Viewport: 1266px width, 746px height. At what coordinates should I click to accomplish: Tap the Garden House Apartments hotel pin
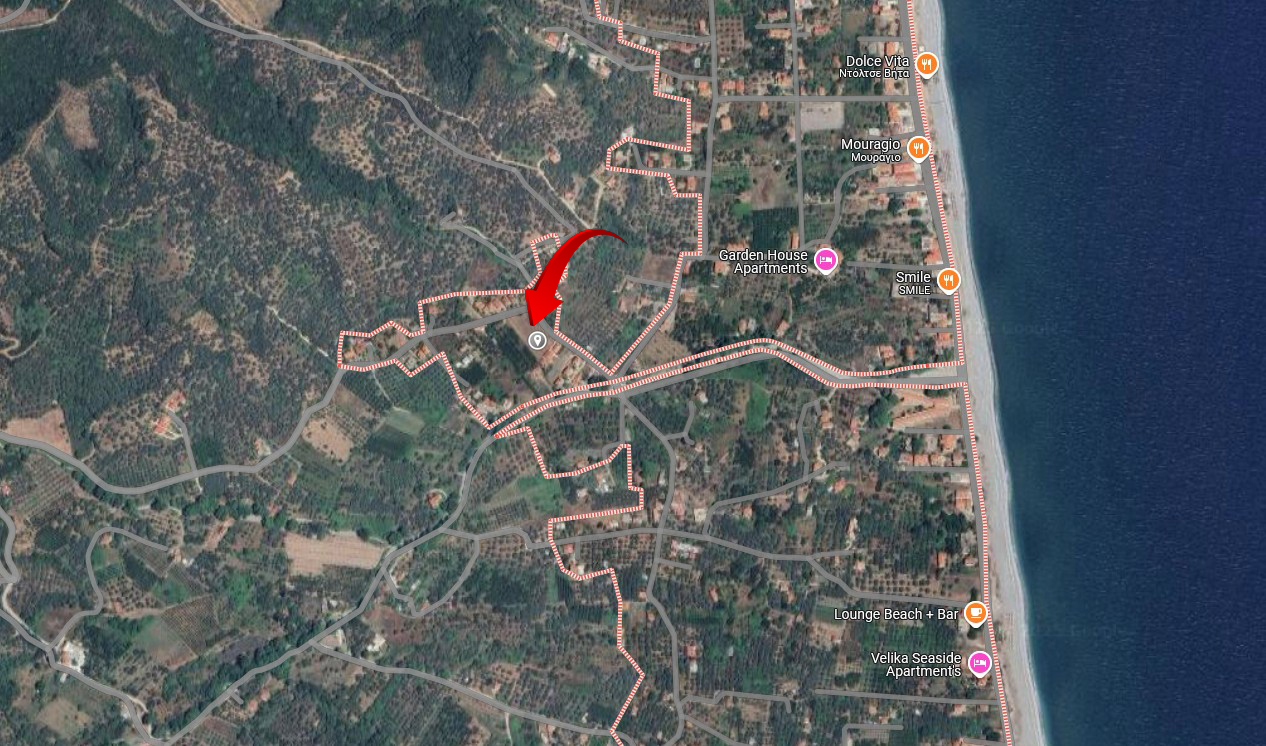coord(825,260)
